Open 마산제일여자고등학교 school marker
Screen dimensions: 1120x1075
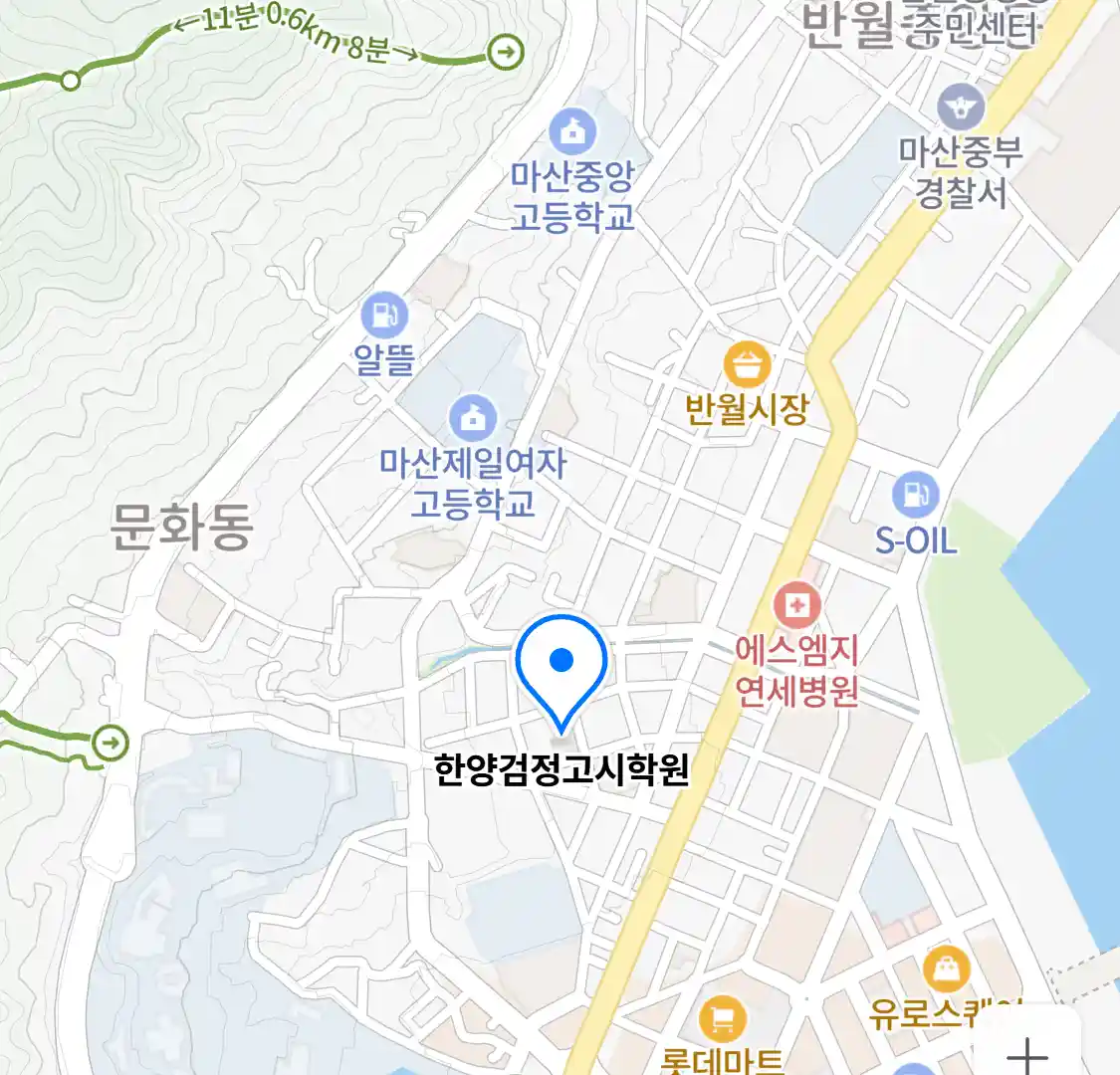(473, 419)
